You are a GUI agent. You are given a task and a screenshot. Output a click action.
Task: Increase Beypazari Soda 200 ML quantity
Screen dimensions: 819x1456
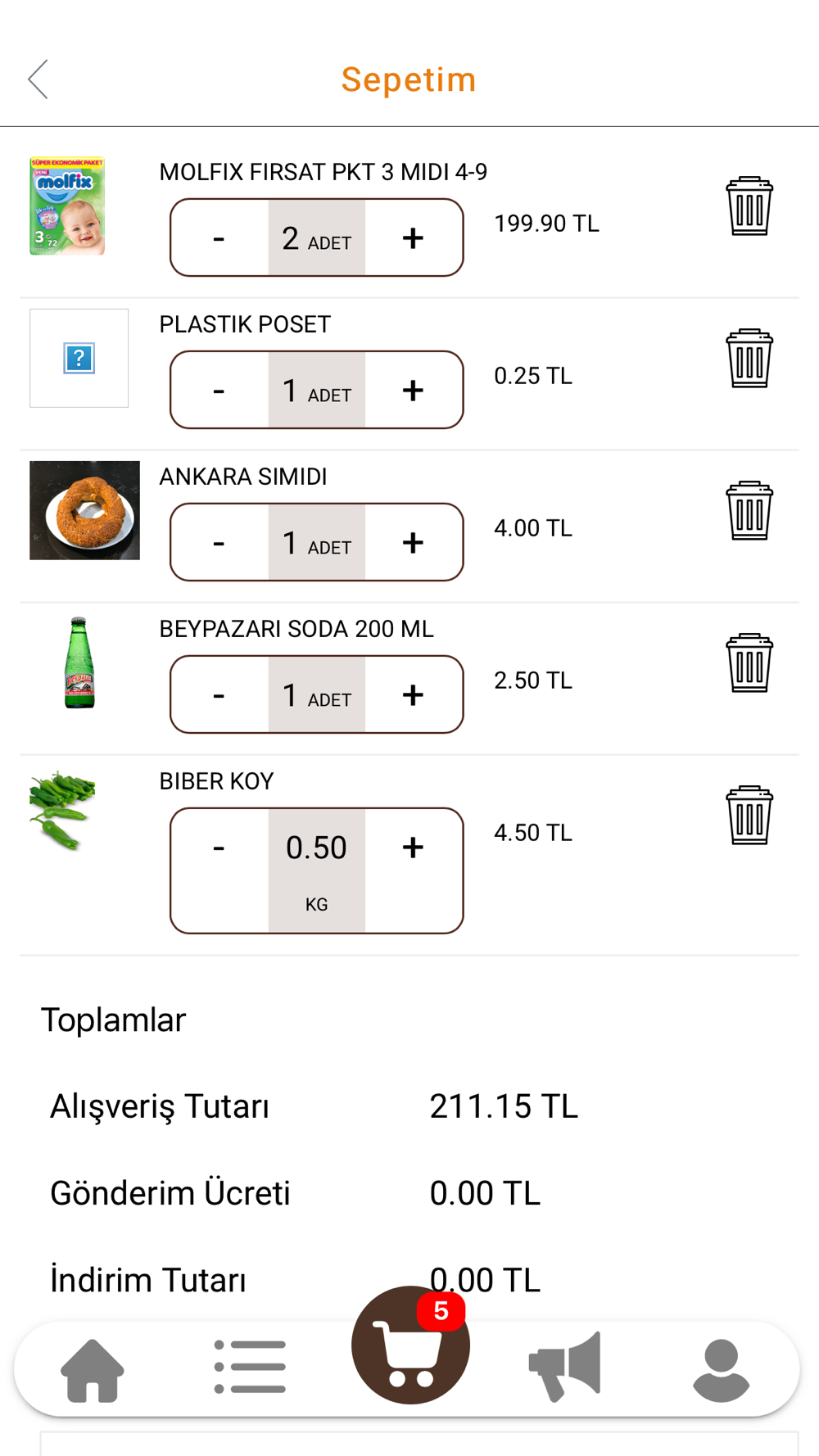pyautogui.click(x=413, y=695)
